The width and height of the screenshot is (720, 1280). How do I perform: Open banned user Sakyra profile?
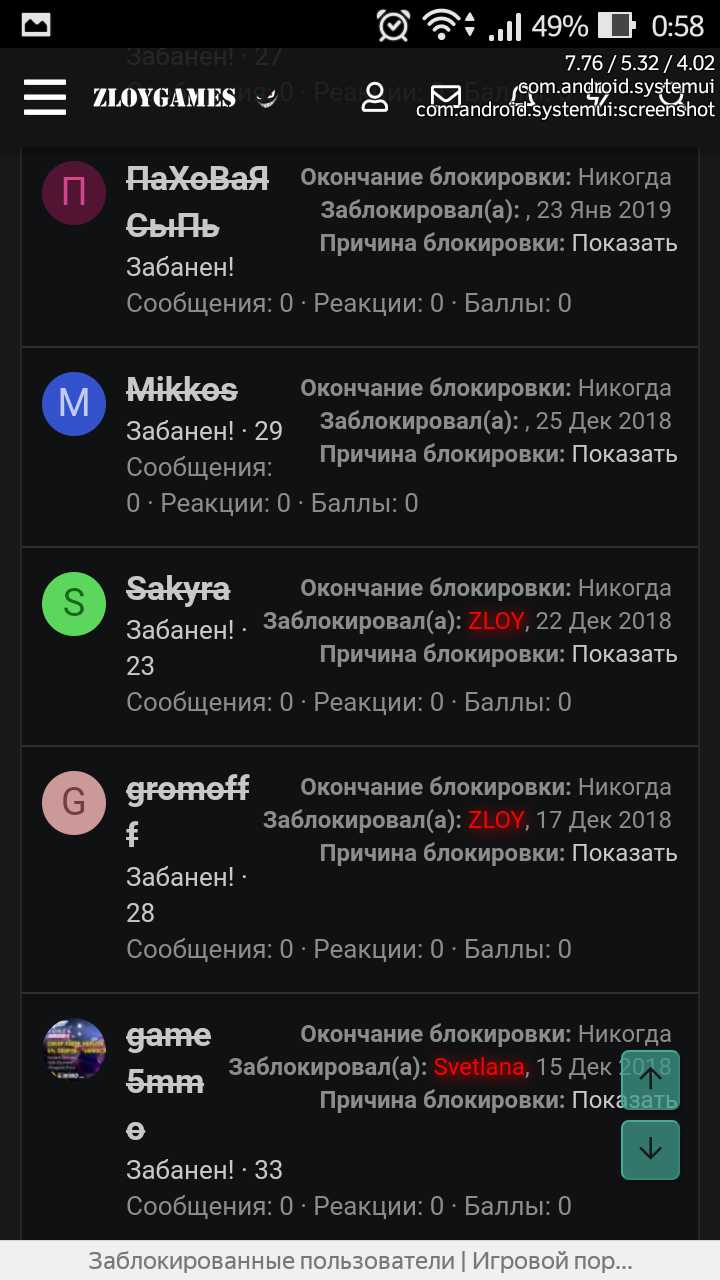(x=178, y=588)
